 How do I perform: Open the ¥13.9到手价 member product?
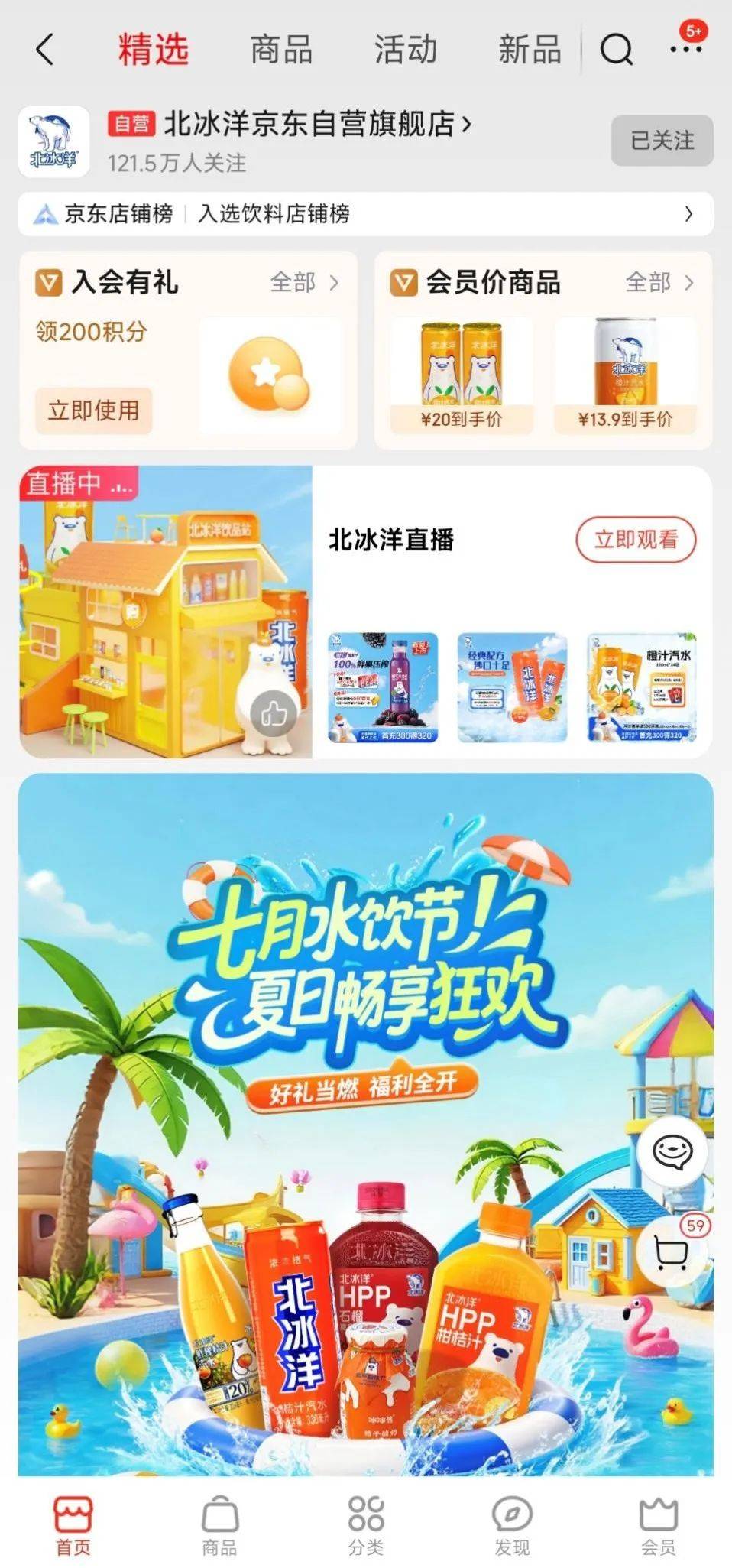[x=625, y=376]
